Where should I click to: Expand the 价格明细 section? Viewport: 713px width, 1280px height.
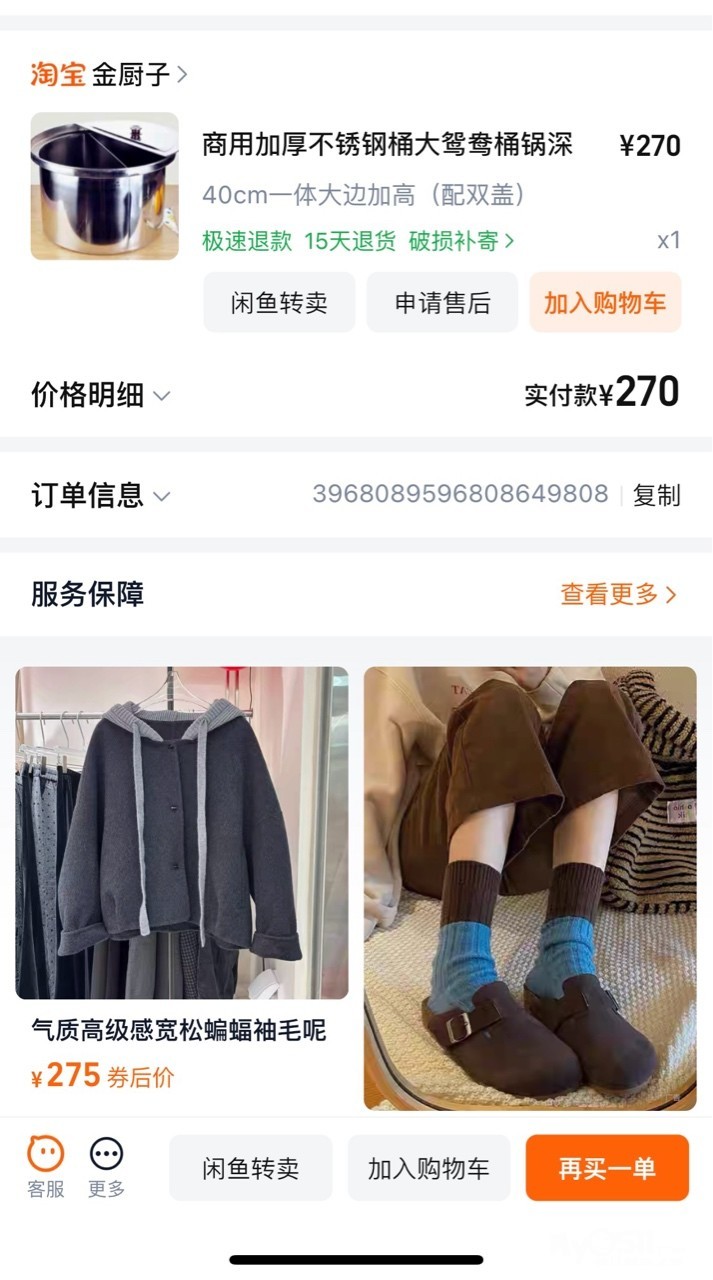[x=100, y=395]
